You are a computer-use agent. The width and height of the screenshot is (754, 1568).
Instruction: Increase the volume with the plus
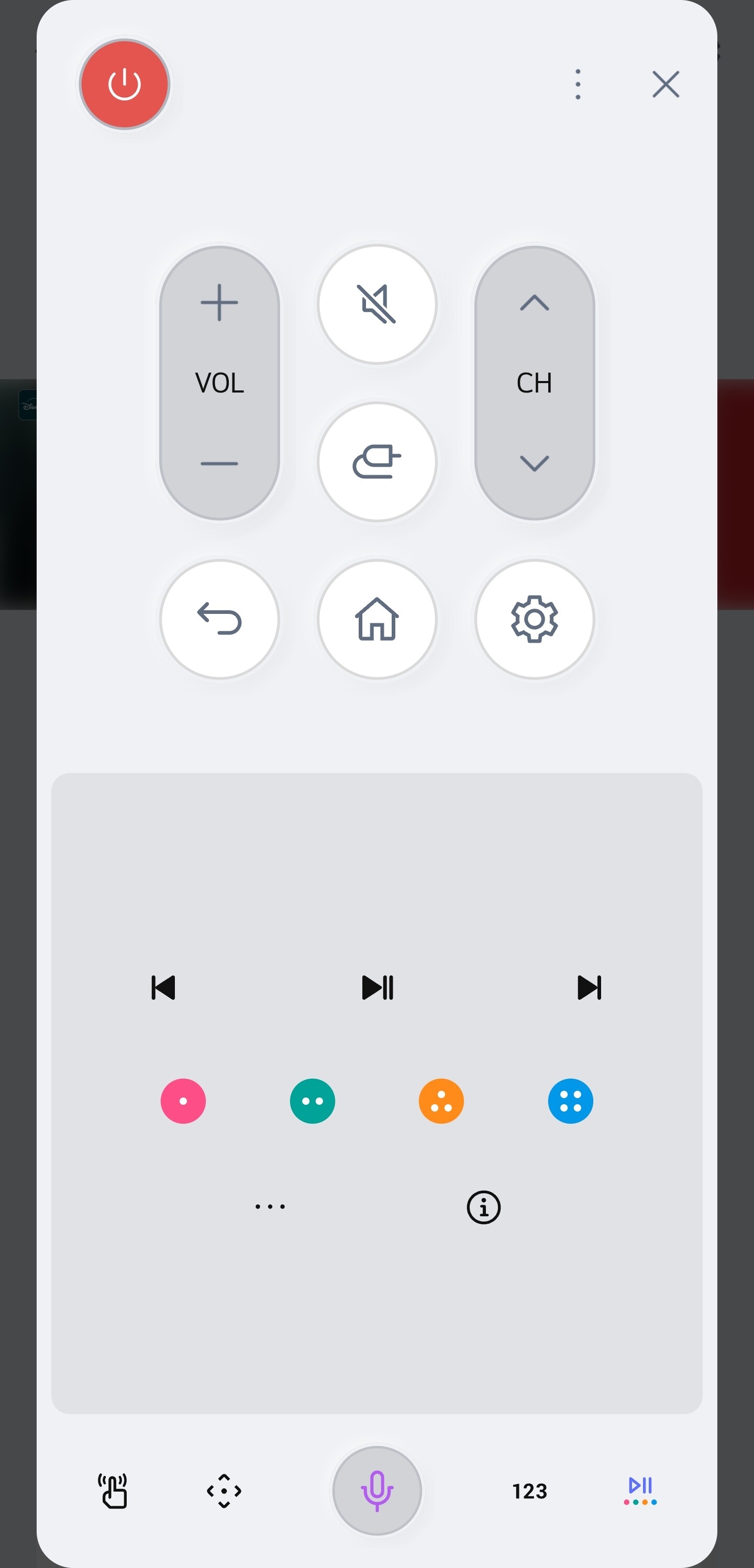pos(219,303)
